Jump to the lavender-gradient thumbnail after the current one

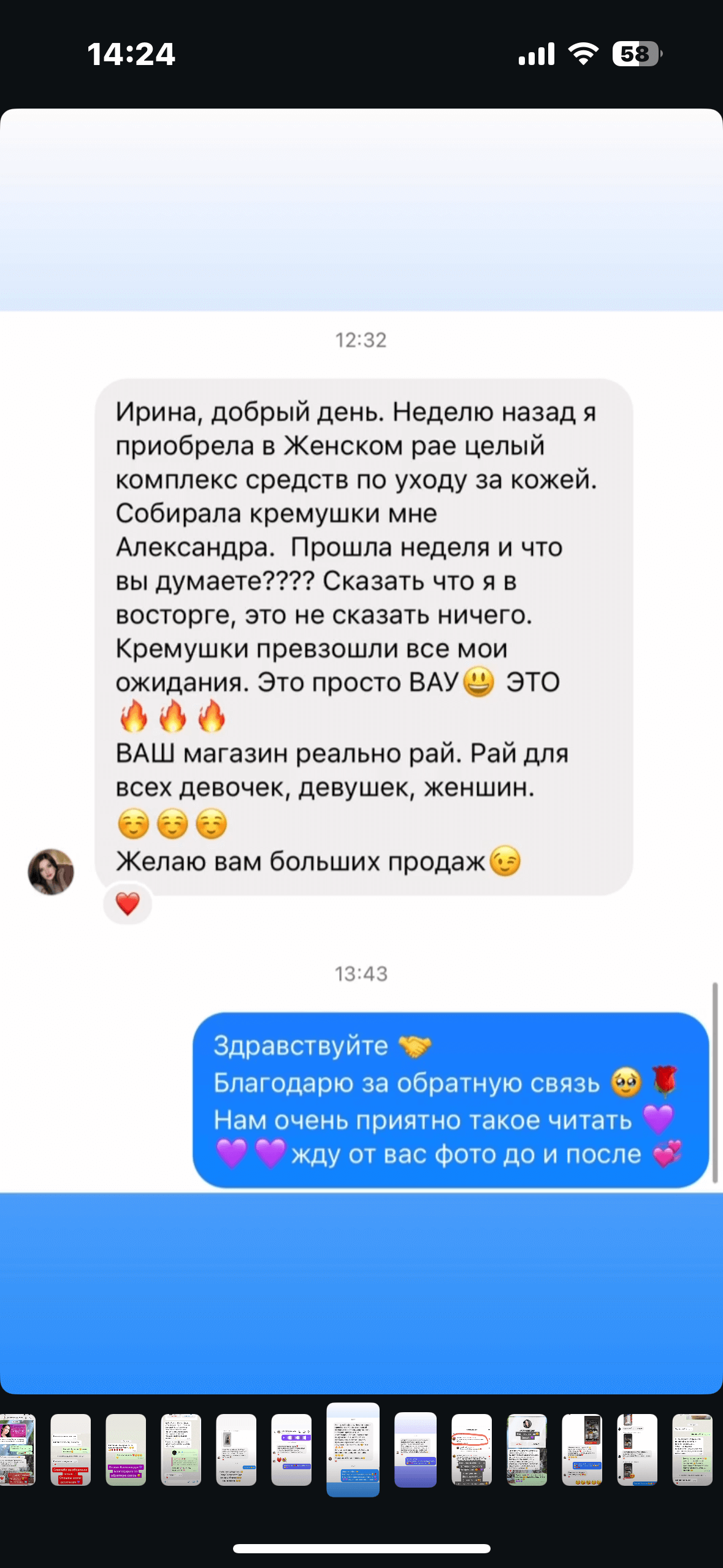[x=415, y=1450]
